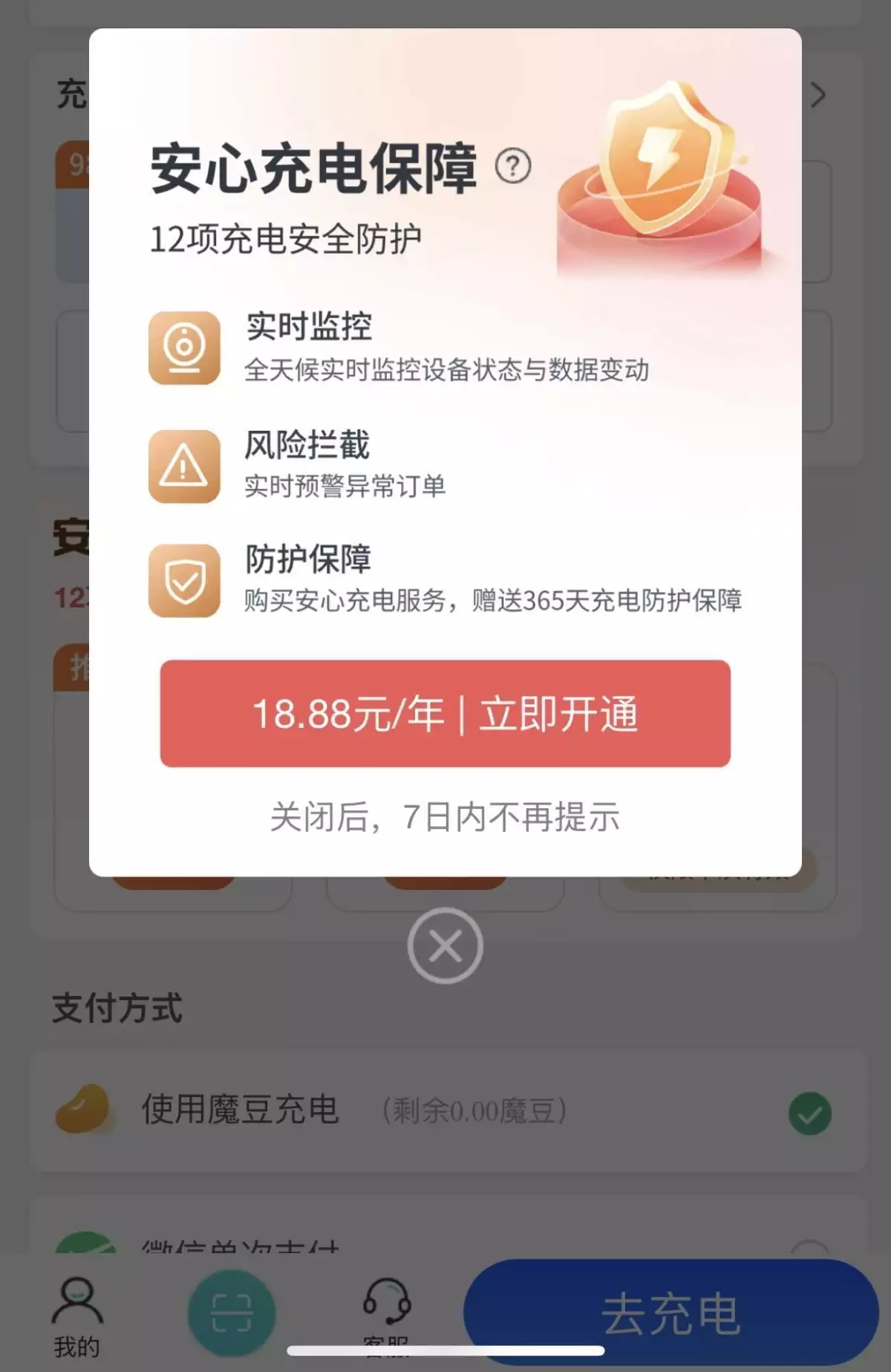
Task: Tap 关闭后，7日内不再提示
Action: coord(445,817)
